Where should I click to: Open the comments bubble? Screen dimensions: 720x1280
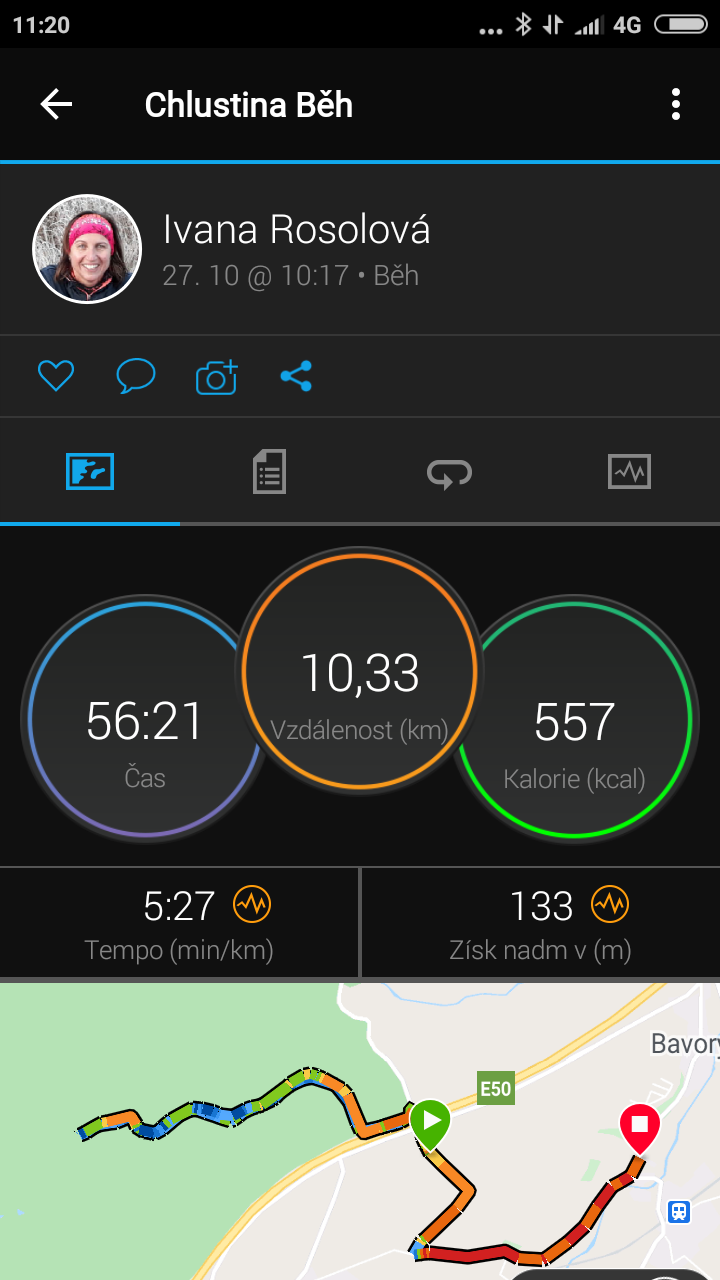click(136, 376)
